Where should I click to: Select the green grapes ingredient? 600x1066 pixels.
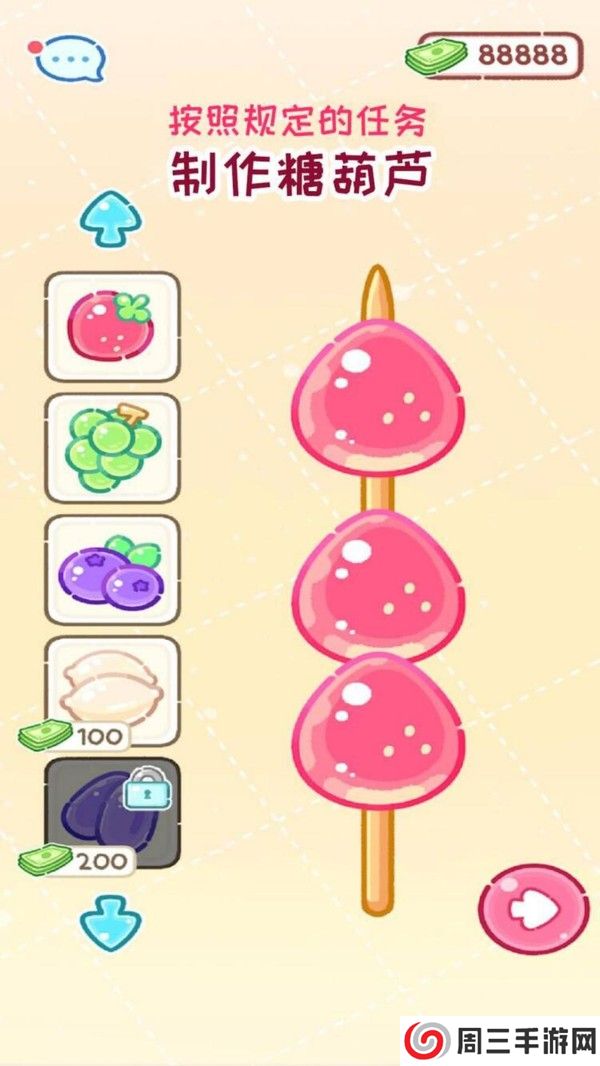(112, 447)
